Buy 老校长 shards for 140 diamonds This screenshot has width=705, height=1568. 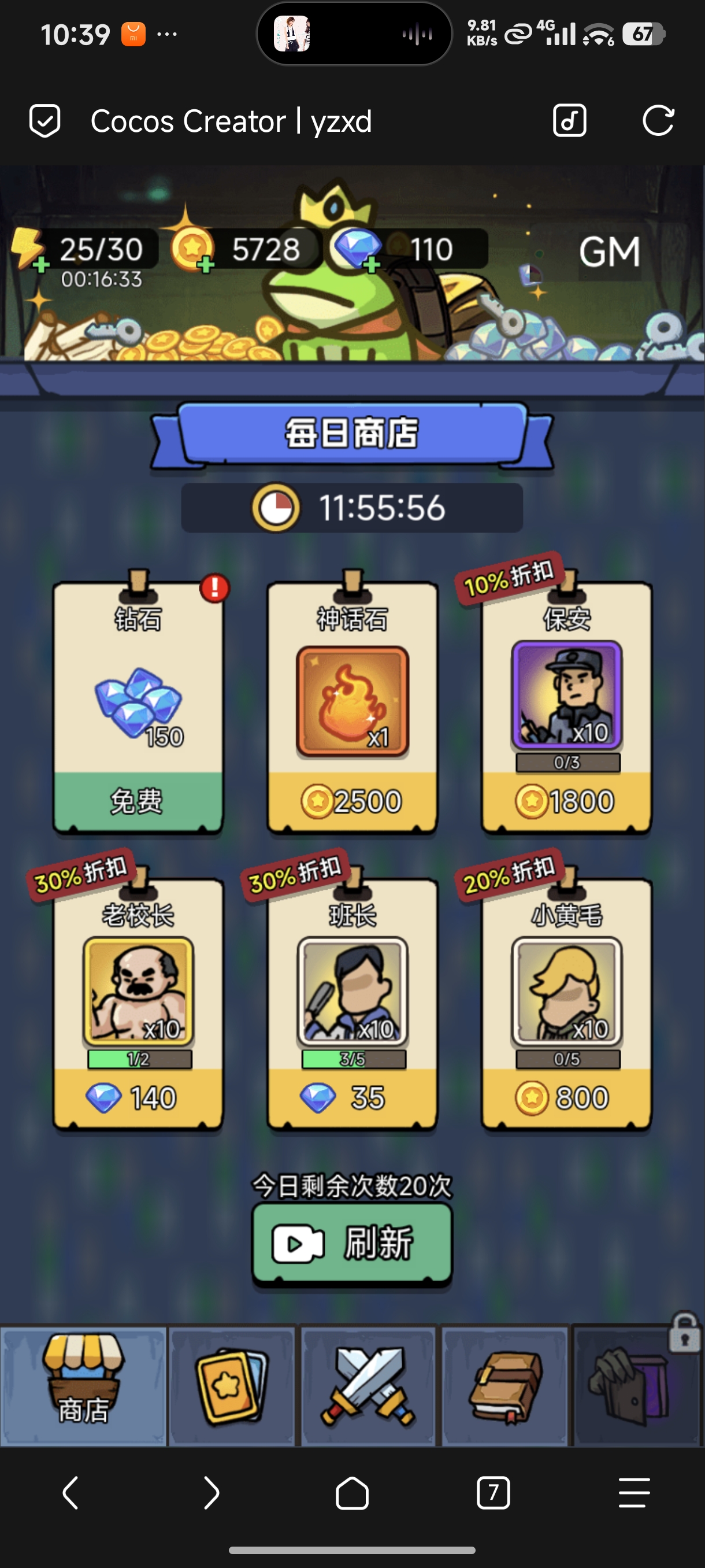(138, 1097)
